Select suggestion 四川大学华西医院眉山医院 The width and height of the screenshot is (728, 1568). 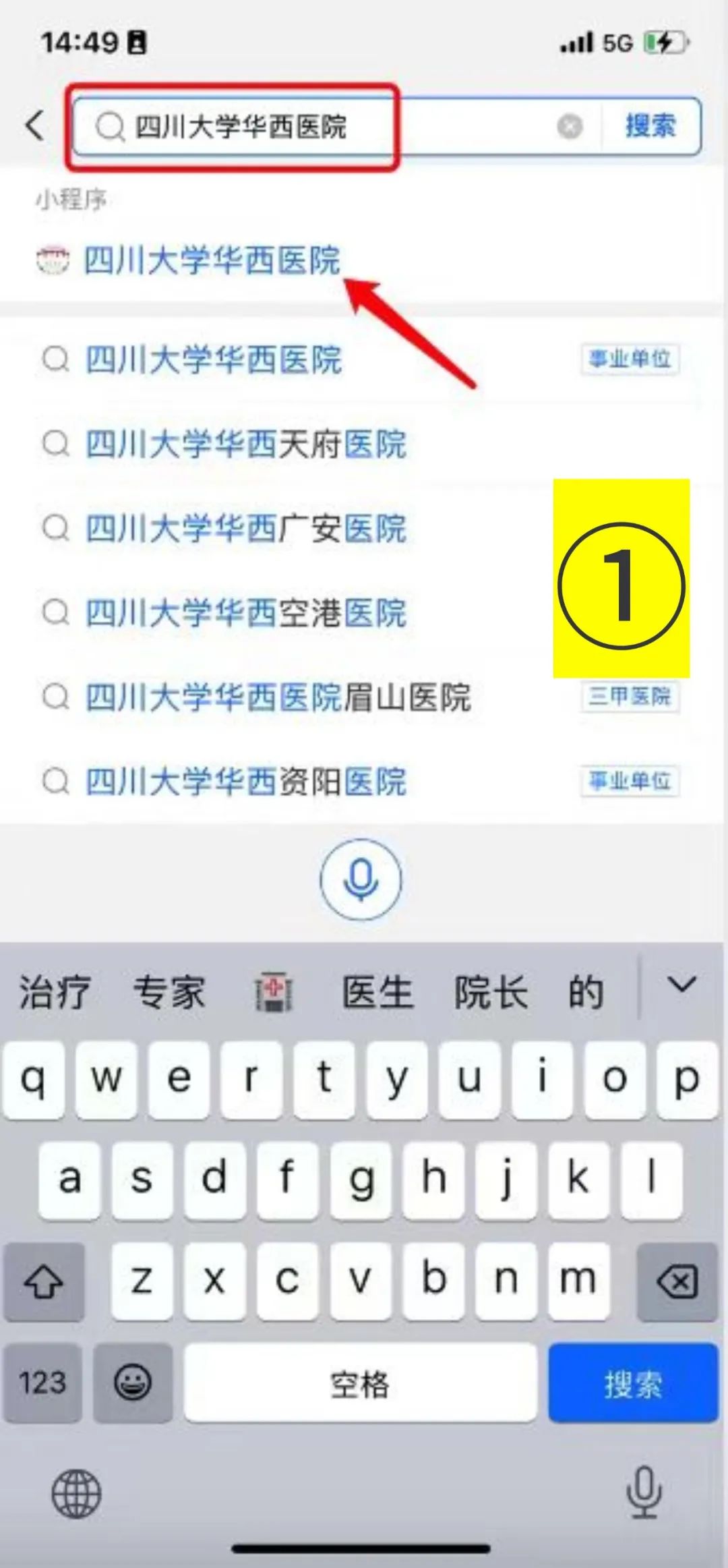click(x=278, y=697)
